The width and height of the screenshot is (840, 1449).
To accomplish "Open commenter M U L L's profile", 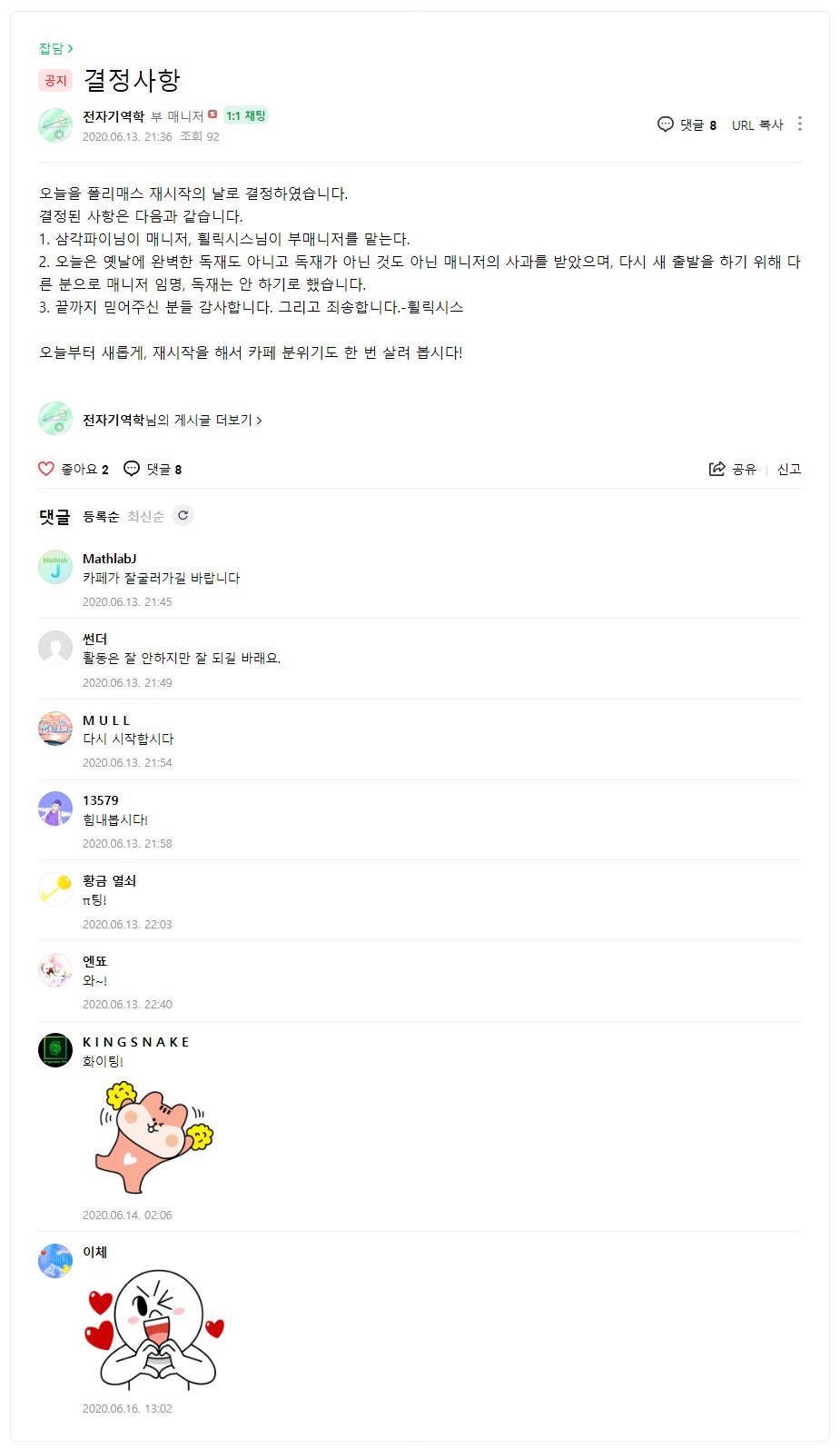I will tap(106, 720).
